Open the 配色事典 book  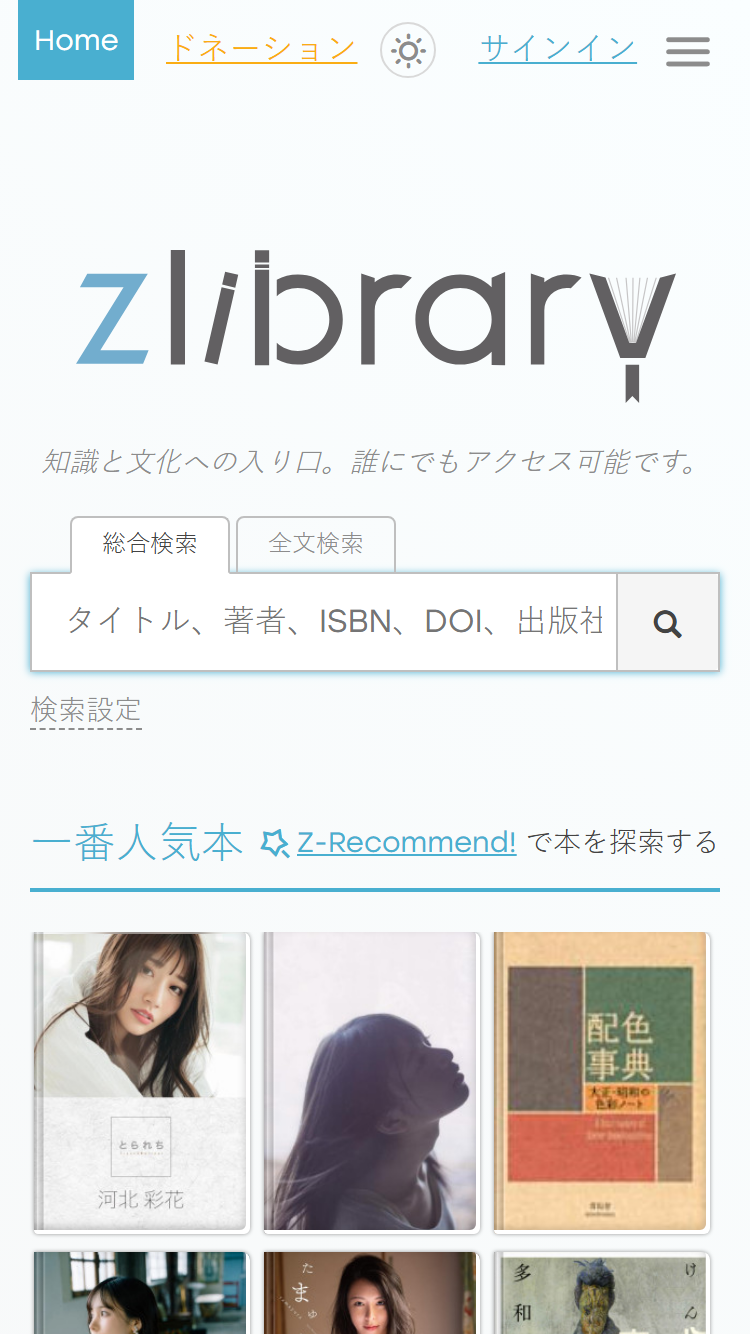coord(601,1082)
